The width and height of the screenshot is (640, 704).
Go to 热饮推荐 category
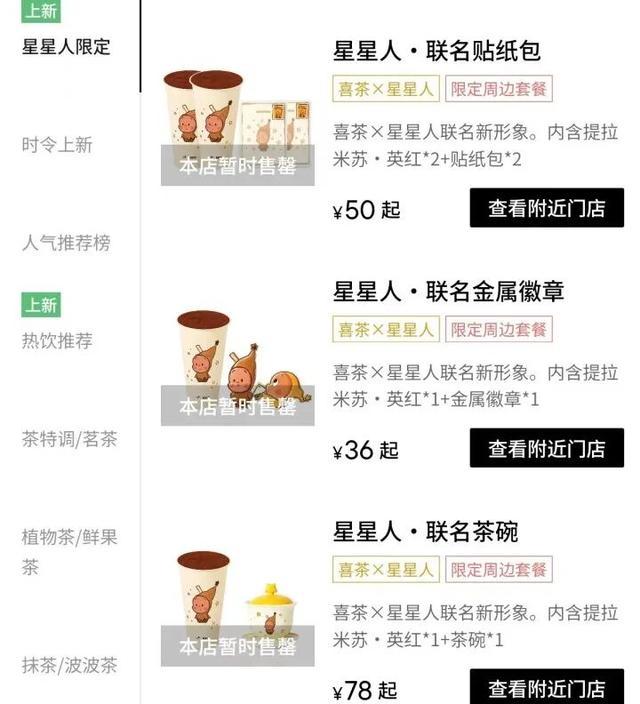point(57,341)
